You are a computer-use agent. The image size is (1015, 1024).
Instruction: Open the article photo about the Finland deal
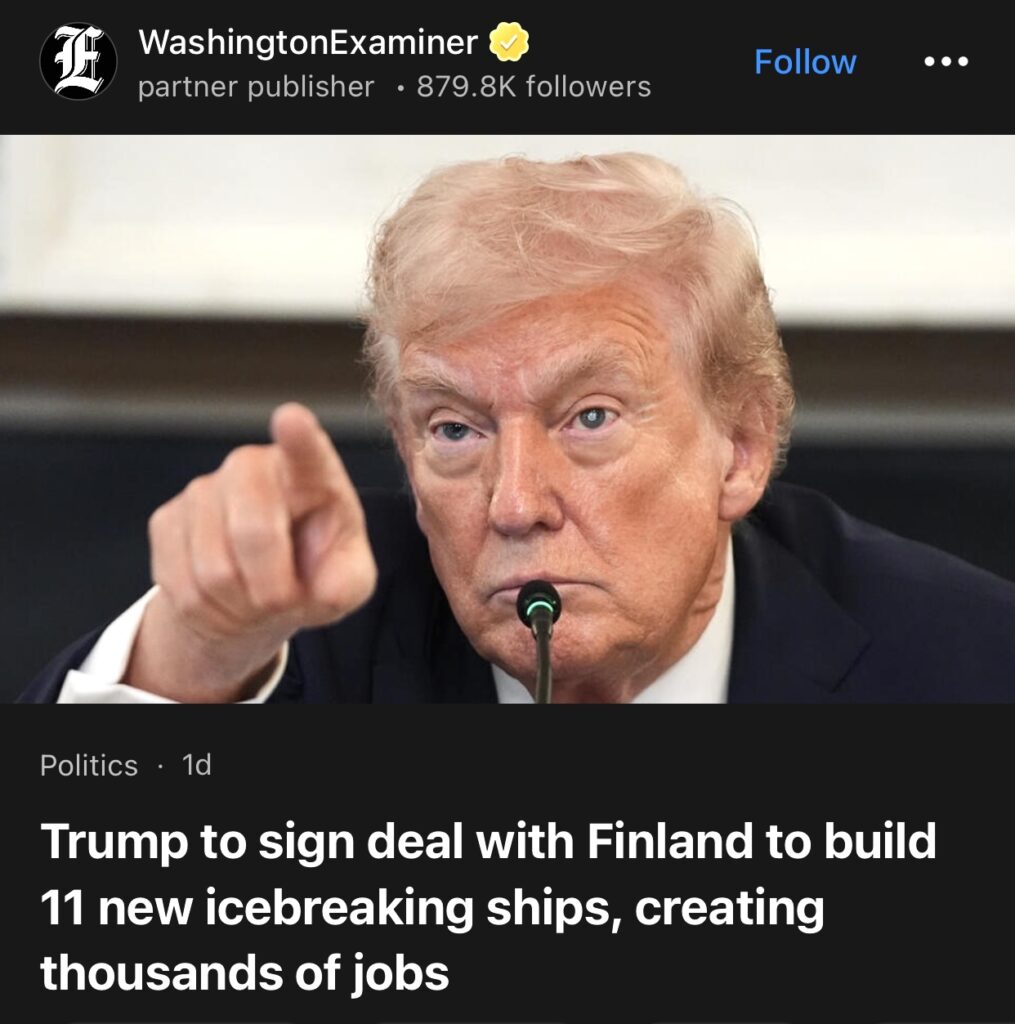507,418
